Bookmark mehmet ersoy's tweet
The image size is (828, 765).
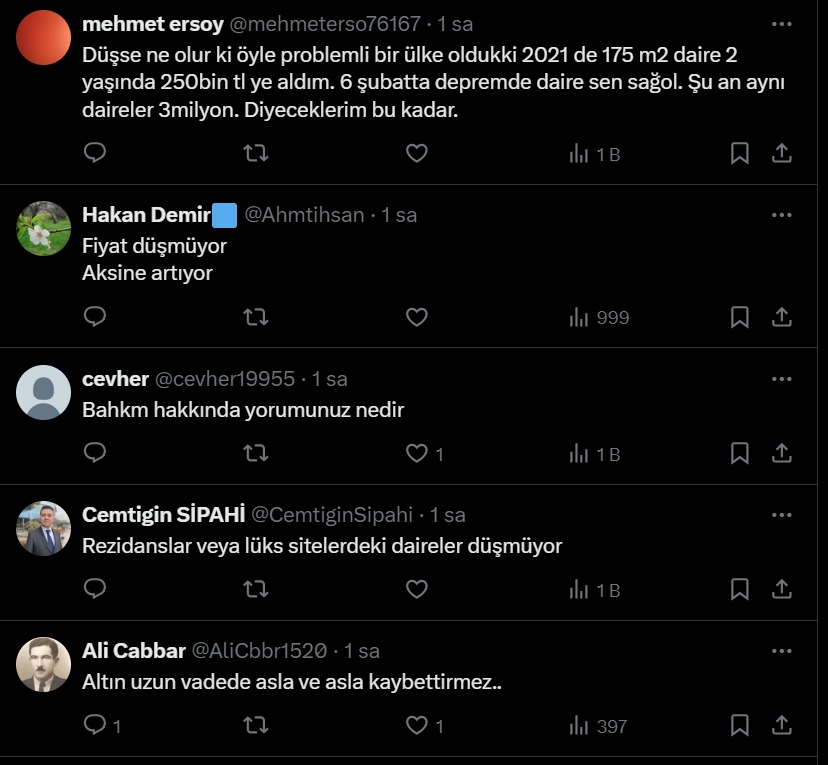tap(740, 153)
